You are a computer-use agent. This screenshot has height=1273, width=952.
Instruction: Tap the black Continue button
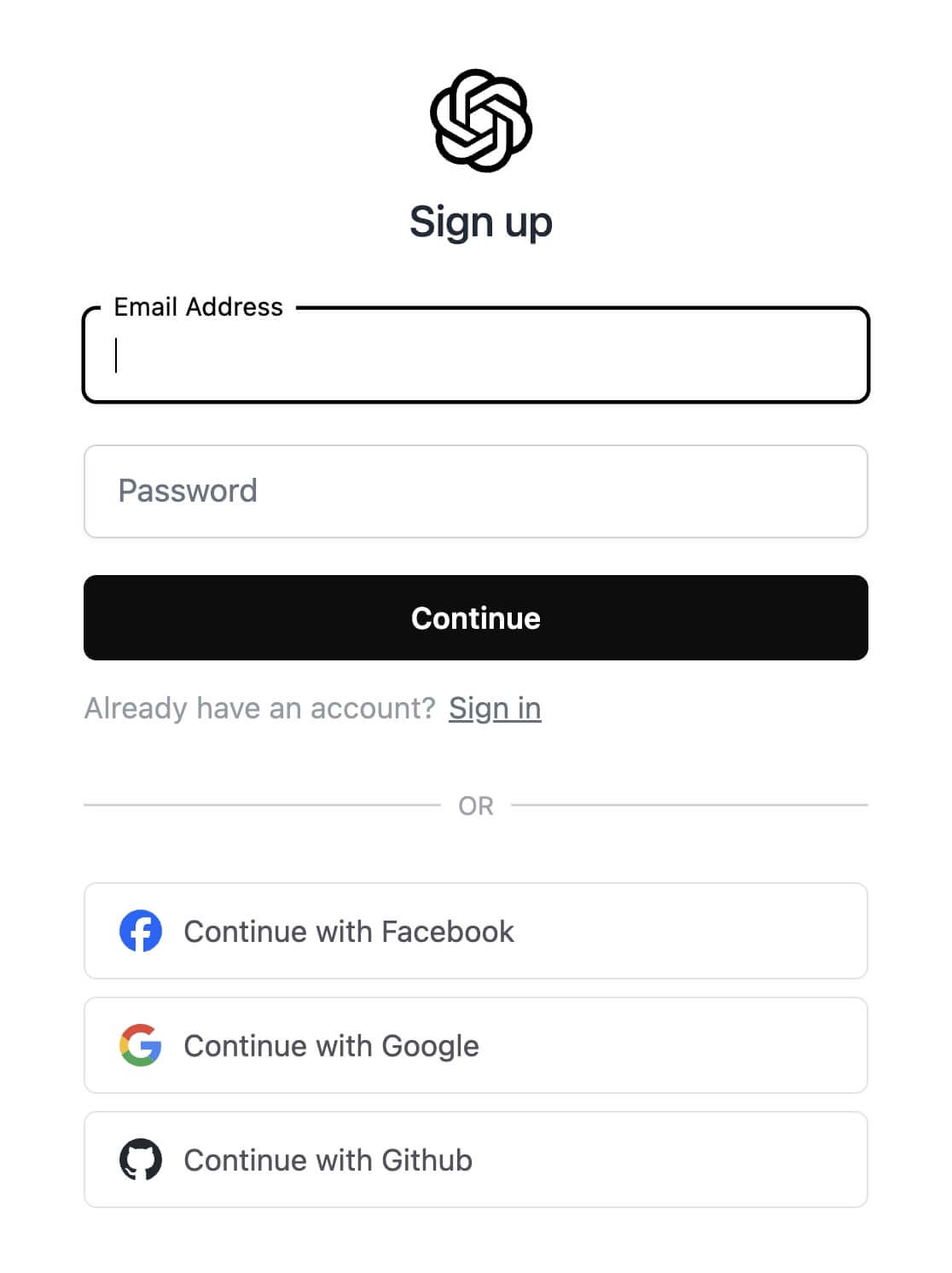pos(475,618)
